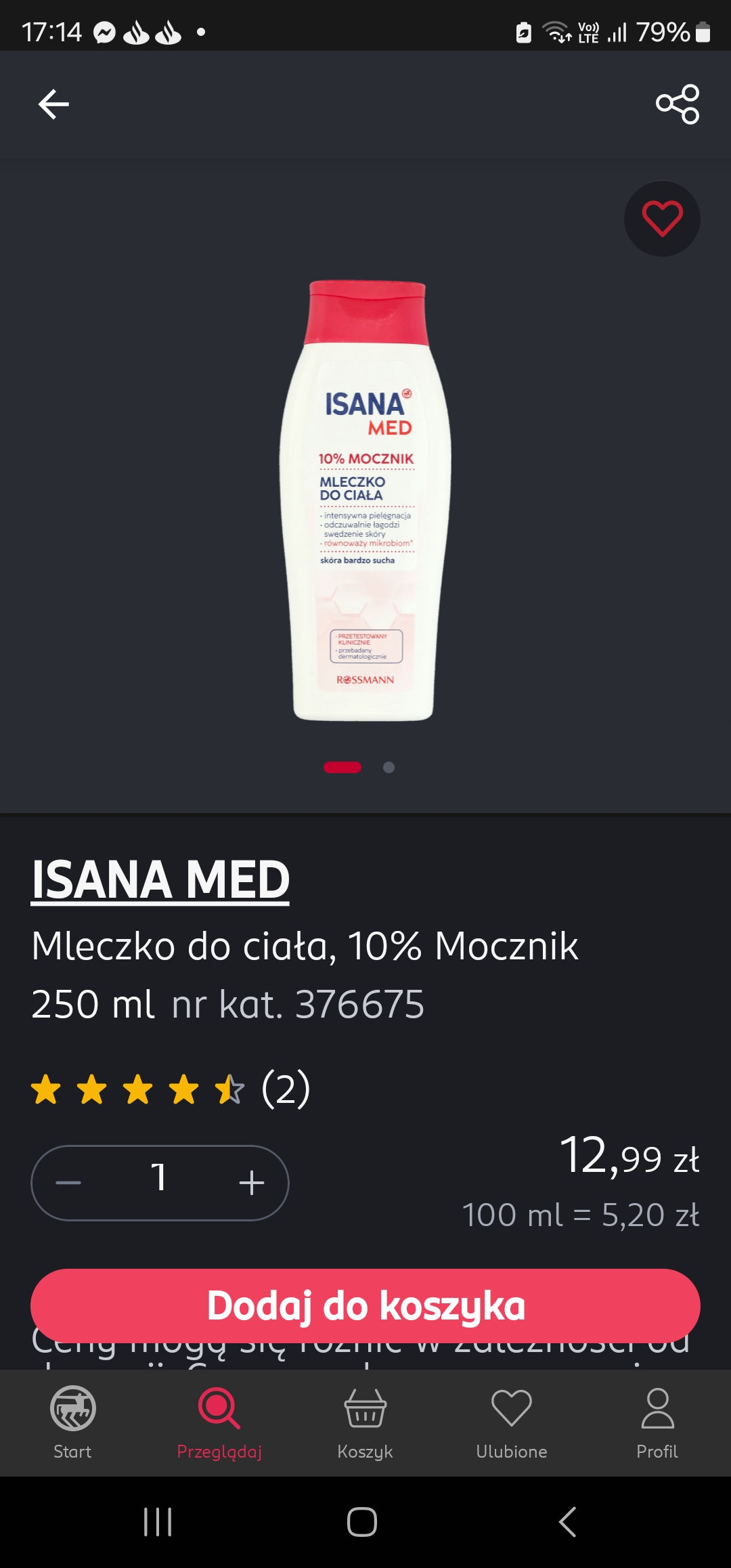Open the ISANA MED brand link
This screenshot has height=1568, width=731.
click(160, 879)
